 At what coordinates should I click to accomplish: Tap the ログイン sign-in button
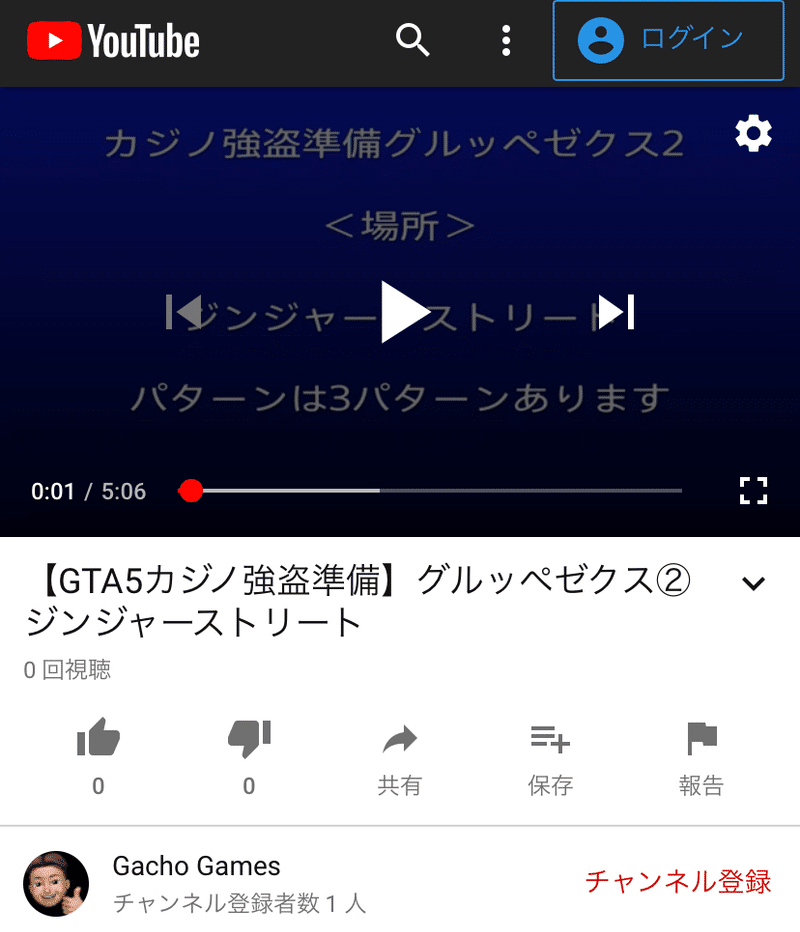[667, 41]
